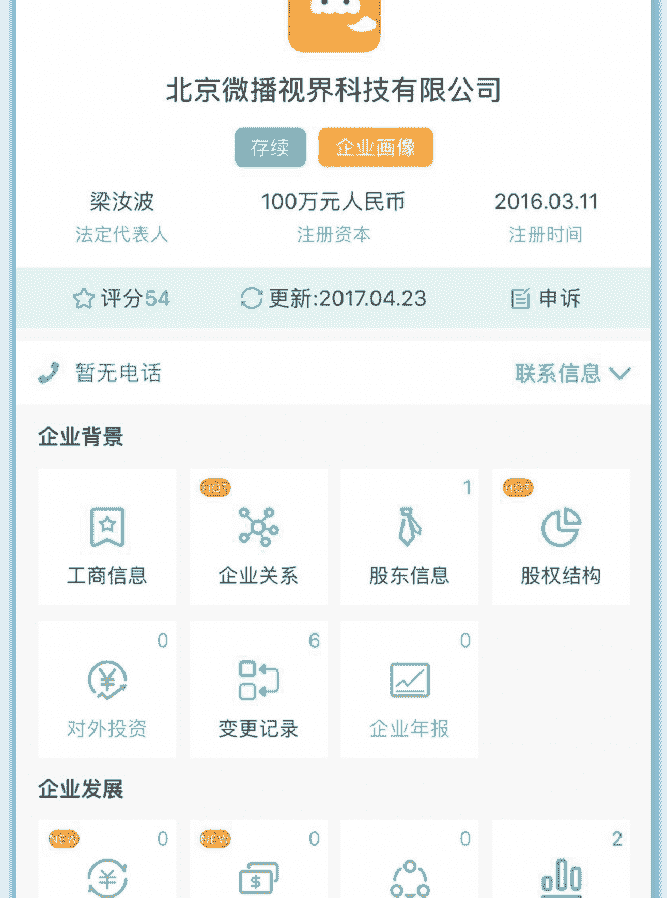667x898 pixels.
Task: Open the 股权结构 equity structure
Action: tap(561, 538)
